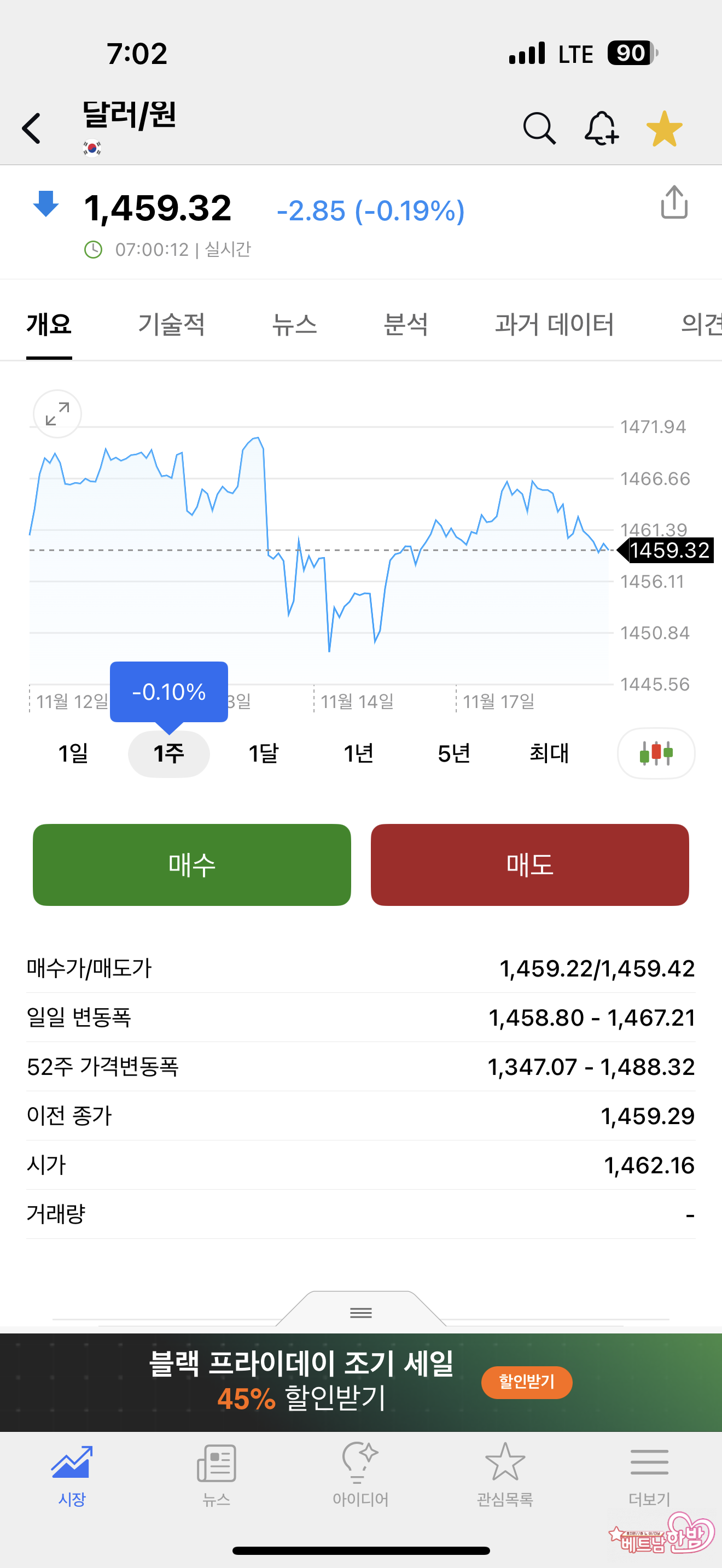Open the 뉴스 top tab
The width and height of the screenshot is (722, 1568).
coord(294,324)
